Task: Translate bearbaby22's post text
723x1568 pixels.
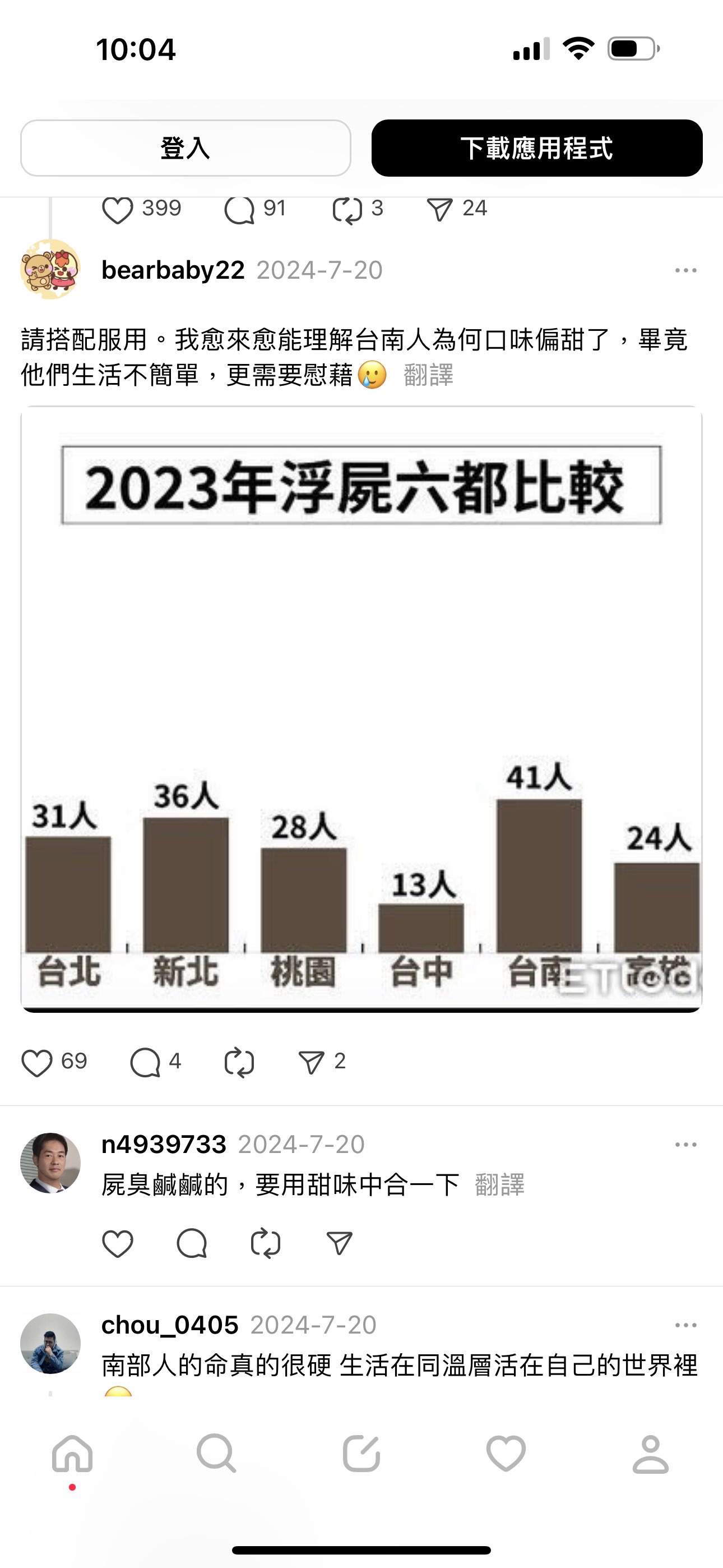Action: coord(428,375)
